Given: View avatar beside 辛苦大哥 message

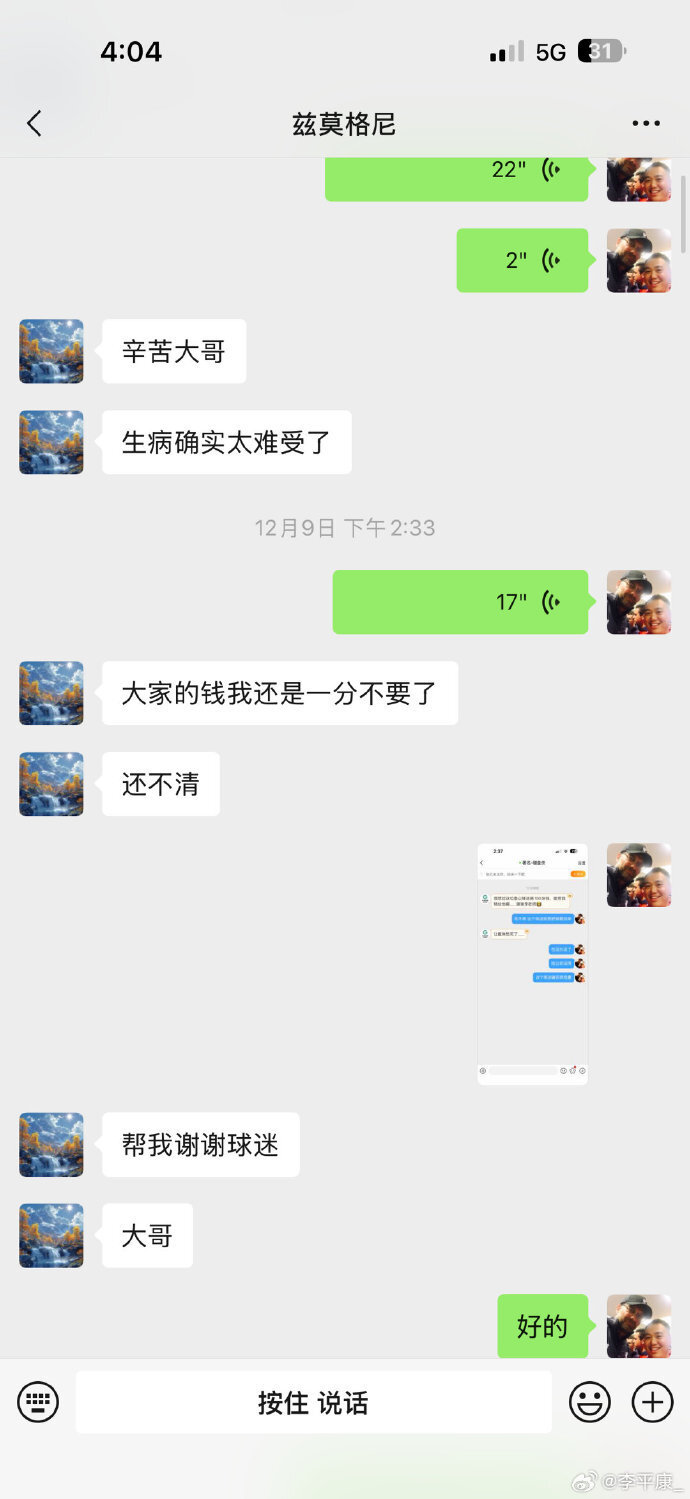Looking at the screenshot, I should [x=51, y=352].
